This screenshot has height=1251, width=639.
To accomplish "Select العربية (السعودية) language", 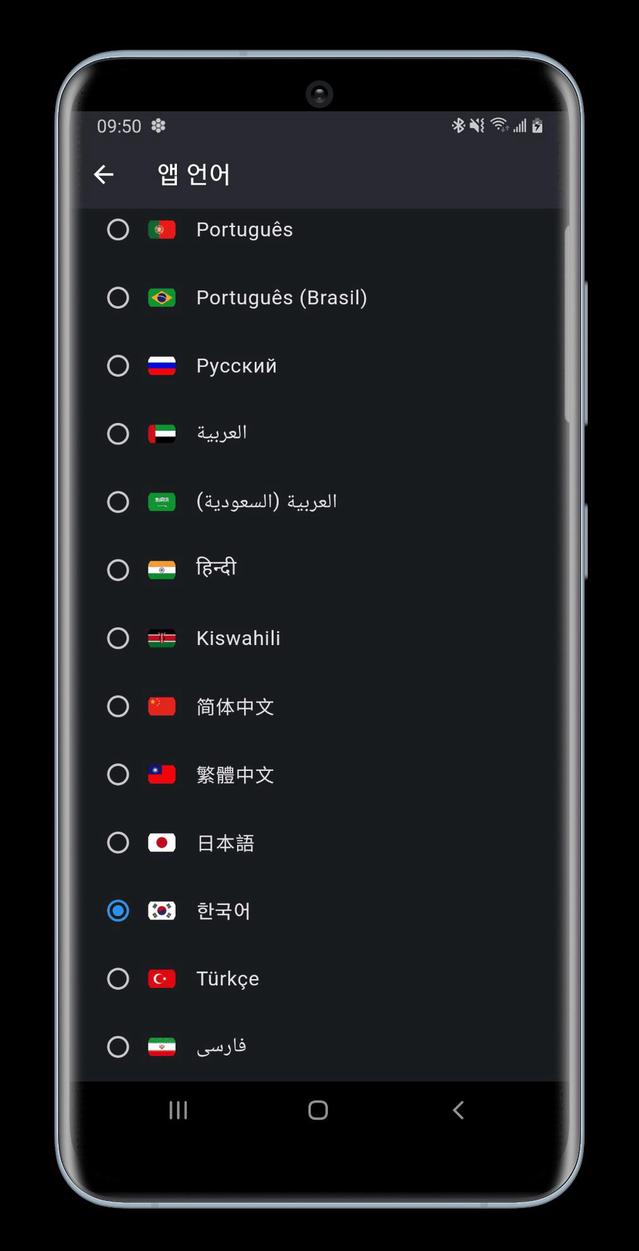I will (x=118, y=502).
